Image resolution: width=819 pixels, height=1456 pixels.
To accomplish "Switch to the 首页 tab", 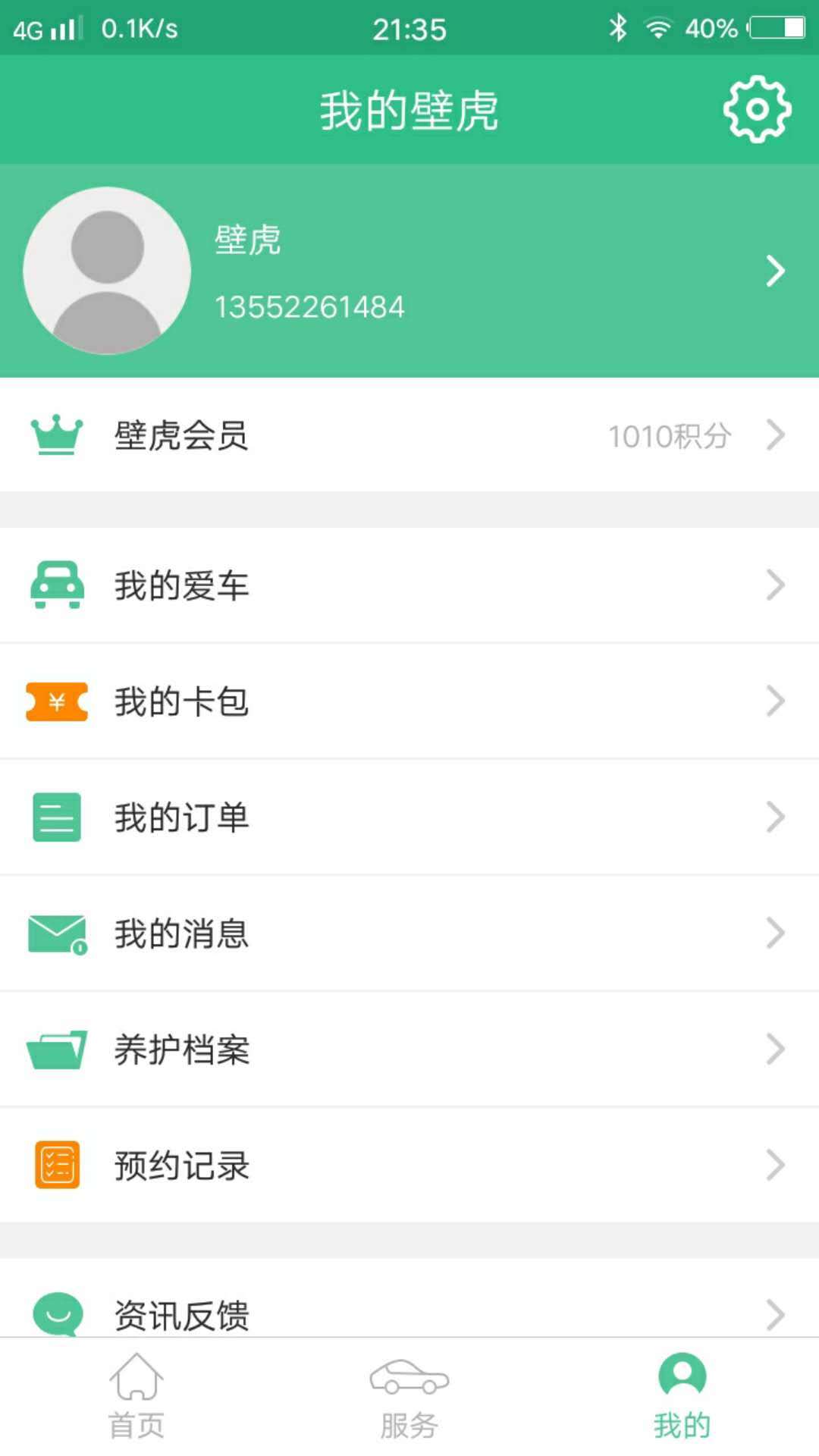I will click(136, 1397).
